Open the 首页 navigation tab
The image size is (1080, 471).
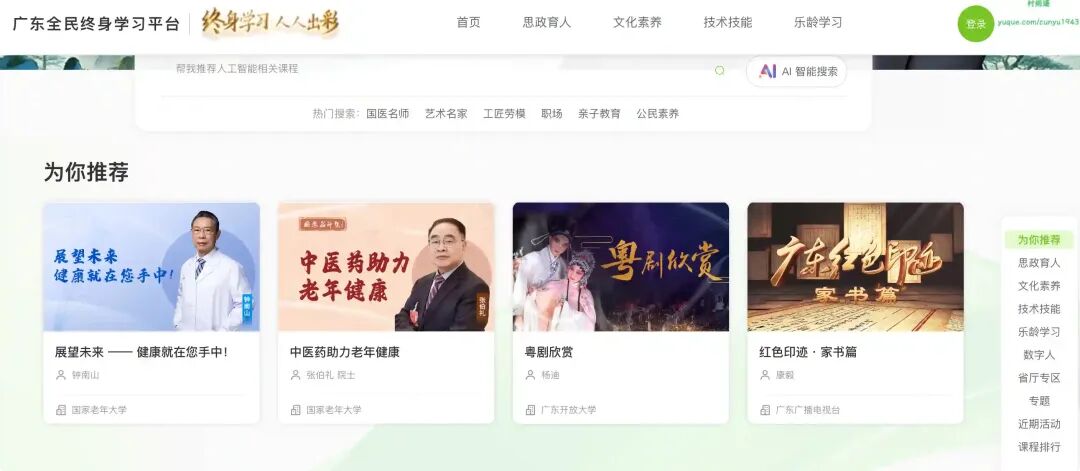click(468, 22)
